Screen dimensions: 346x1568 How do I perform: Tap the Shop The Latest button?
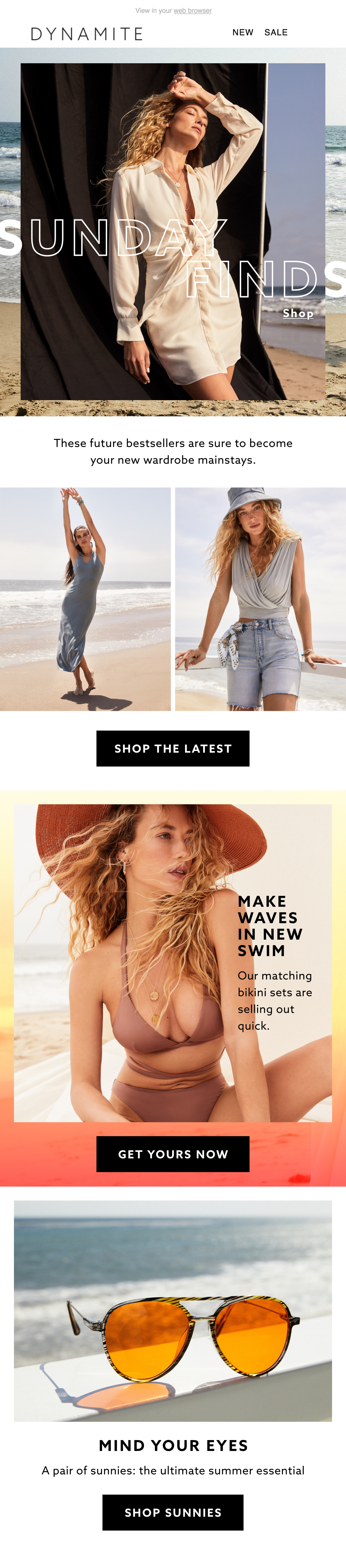173,748
